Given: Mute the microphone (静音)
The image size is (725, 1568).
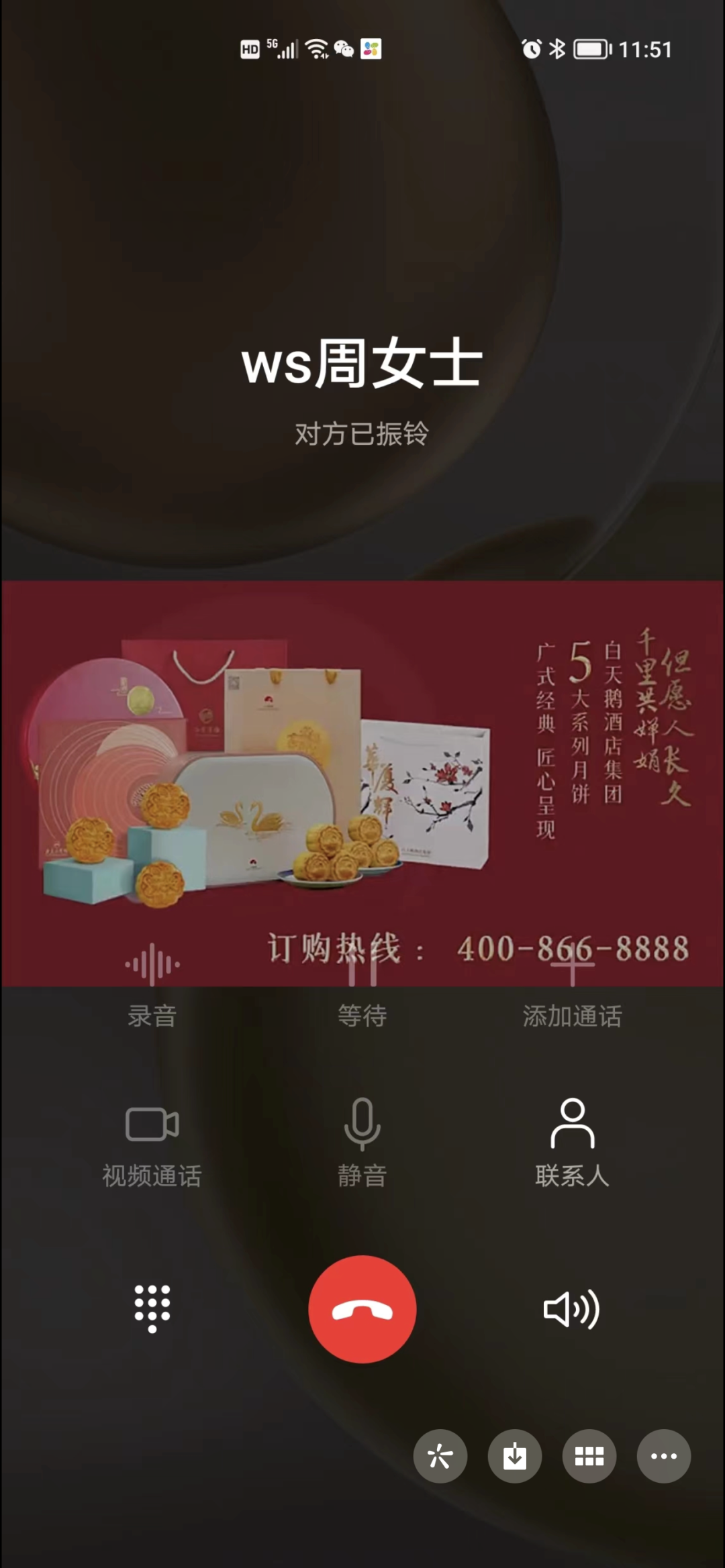Looking at the screenshot, I should tap(362, 1142).
